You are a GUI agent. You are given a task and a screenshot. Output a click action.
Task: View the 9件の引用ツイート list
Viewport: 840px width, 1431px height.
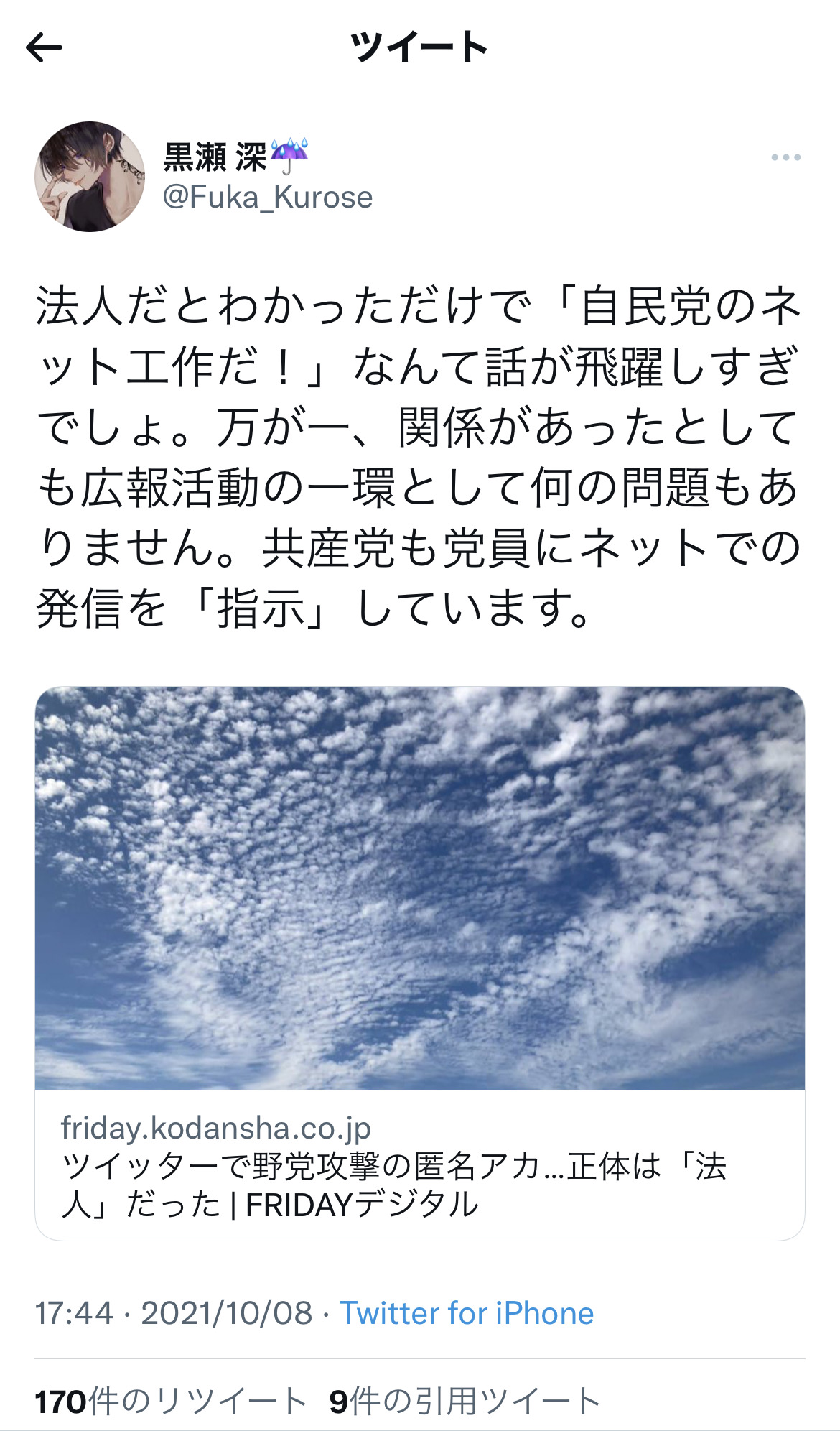point(465,1402)
